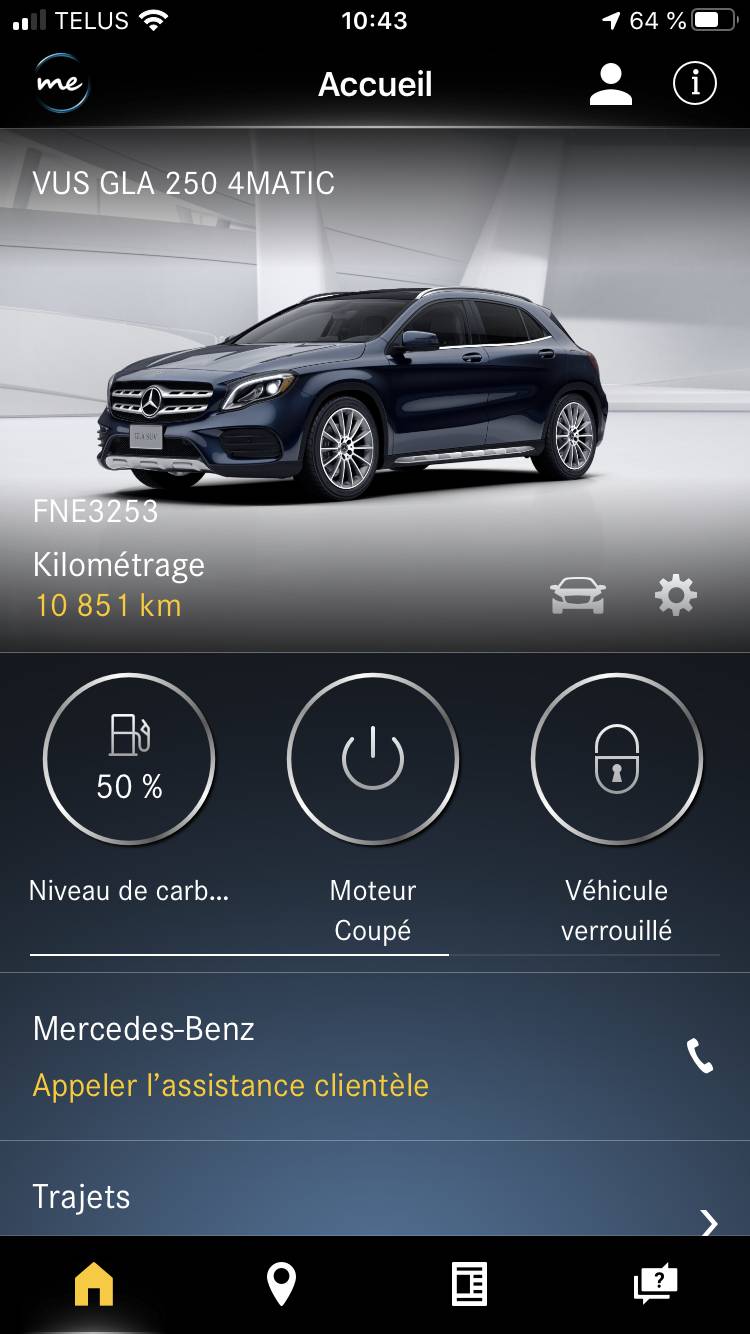750x1334 pixels.
Task: Open vehicle settings gear
Action: pos(675,596)
